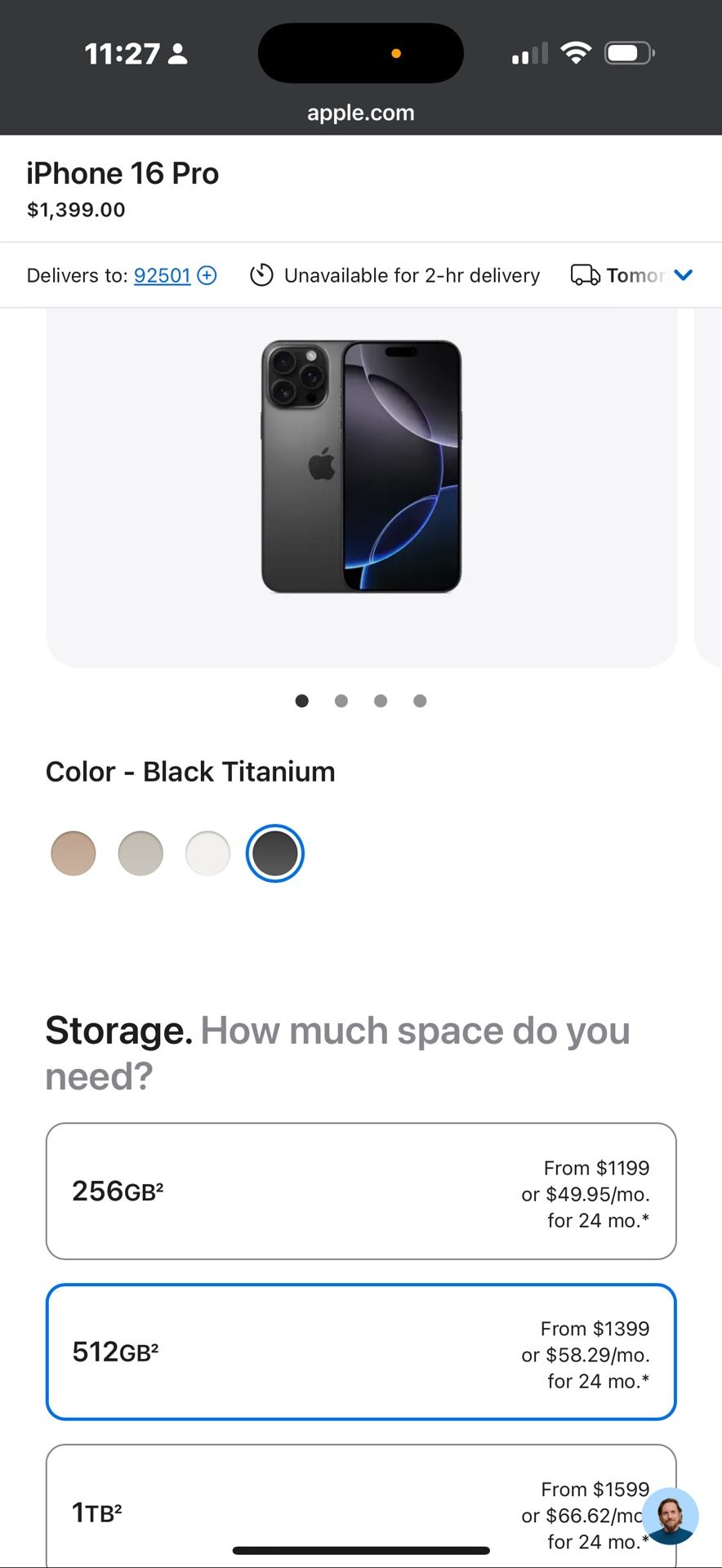This screenshot has width=722, height=1568.
Task: Jump to the fourth product image dot
Action: 420,701
